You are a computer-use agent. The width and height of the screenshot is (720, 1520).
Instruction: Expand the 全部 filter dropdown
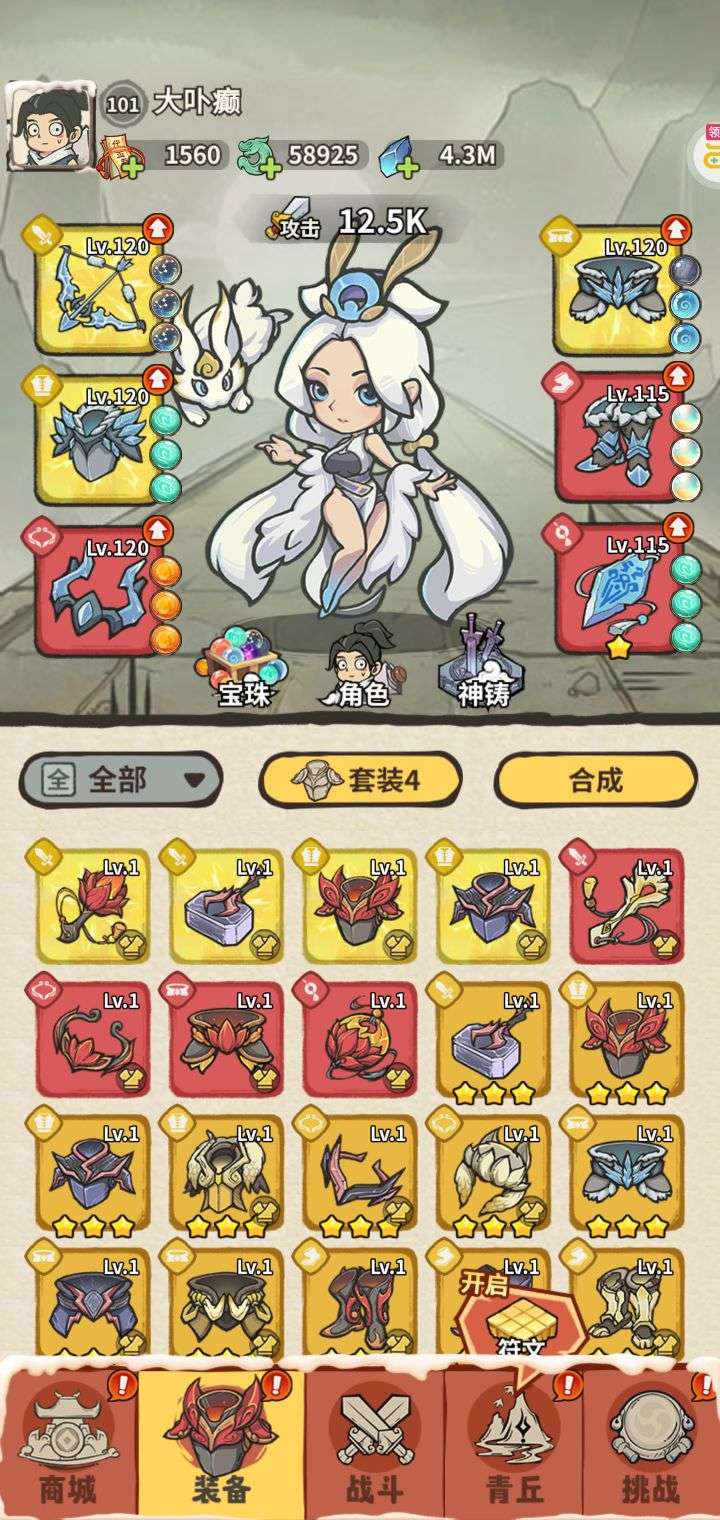click(120, 779)
